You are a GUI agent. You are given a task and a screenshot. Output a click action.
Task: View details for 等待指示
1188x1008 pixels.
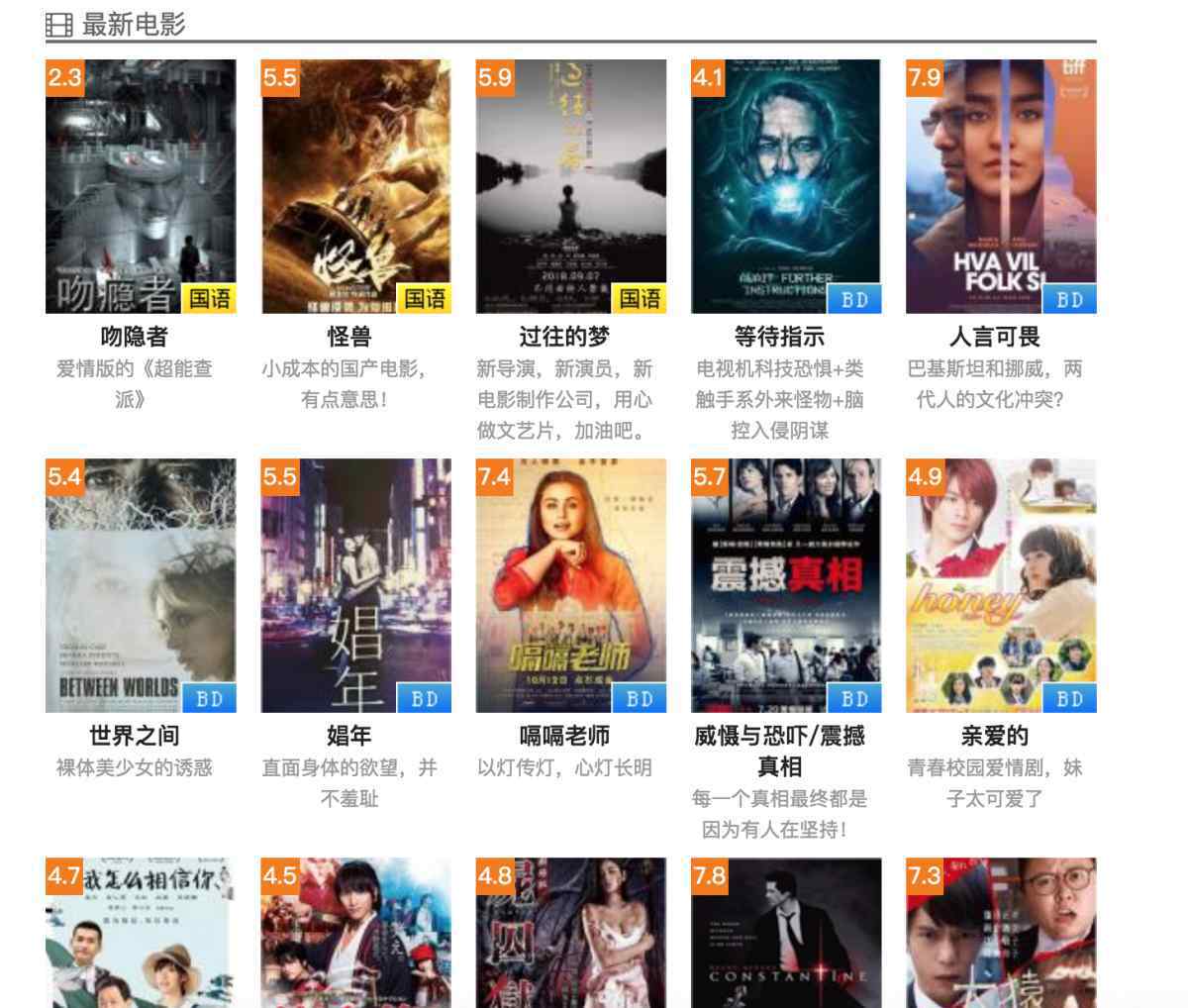coord(785,187)
